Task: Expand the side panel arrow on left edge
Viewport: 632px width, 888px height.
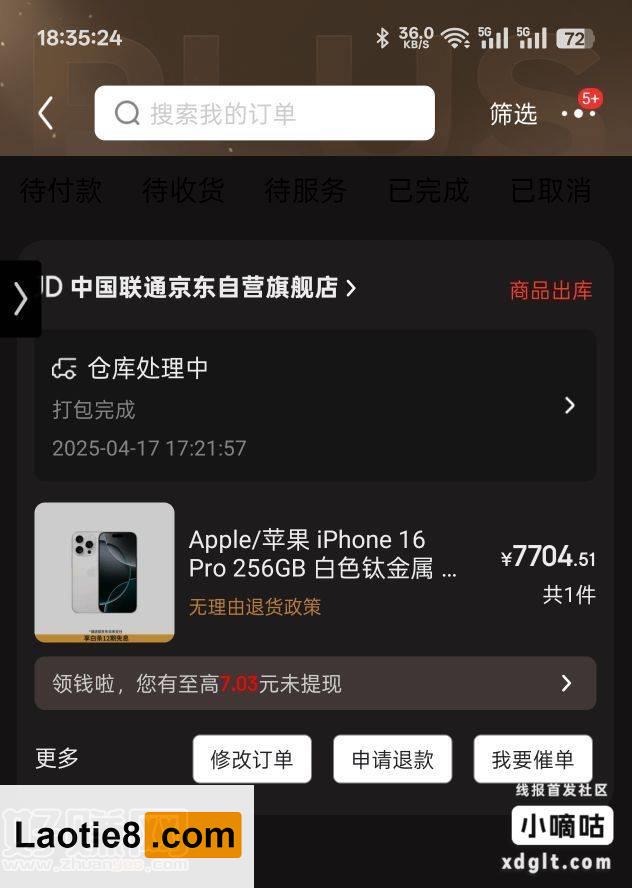Action: tap(19, 298)
